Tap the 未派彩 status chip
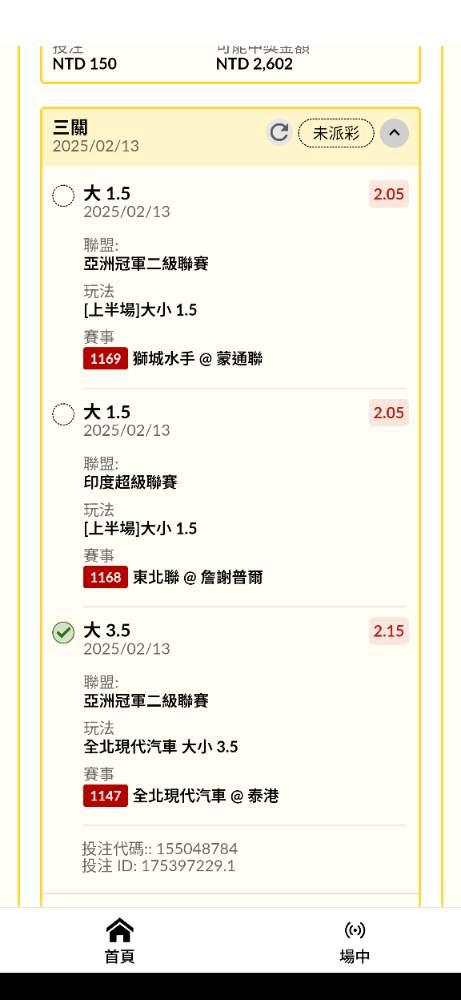 (336, 133)
